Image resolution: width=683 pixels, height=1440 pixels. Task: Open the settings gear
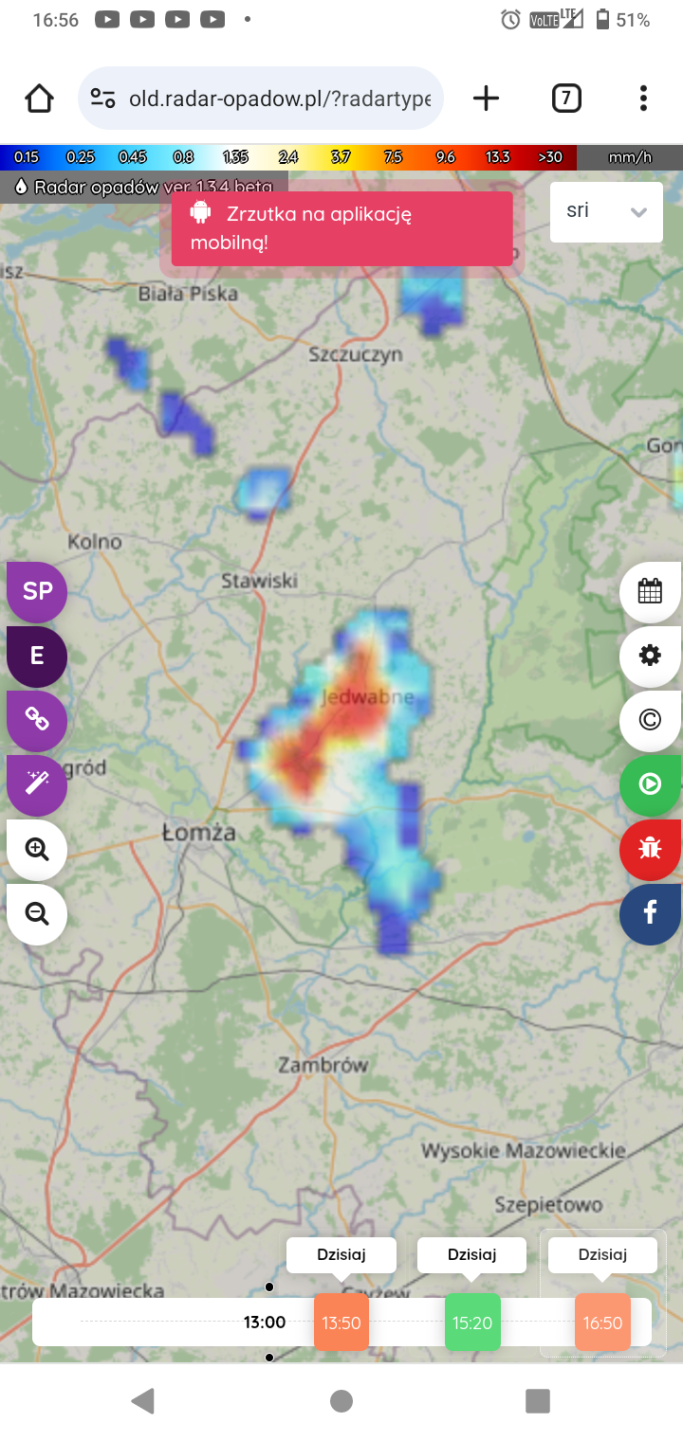(650, 656)
